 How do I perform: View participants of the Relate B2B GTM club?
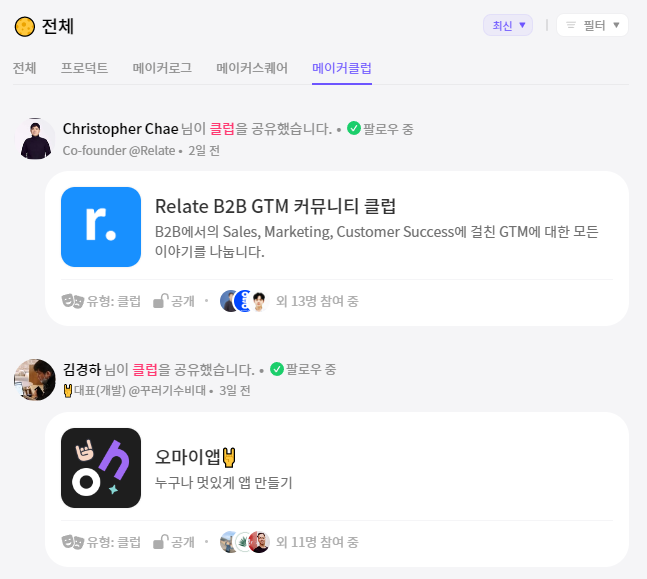click(x=289, y=301)
